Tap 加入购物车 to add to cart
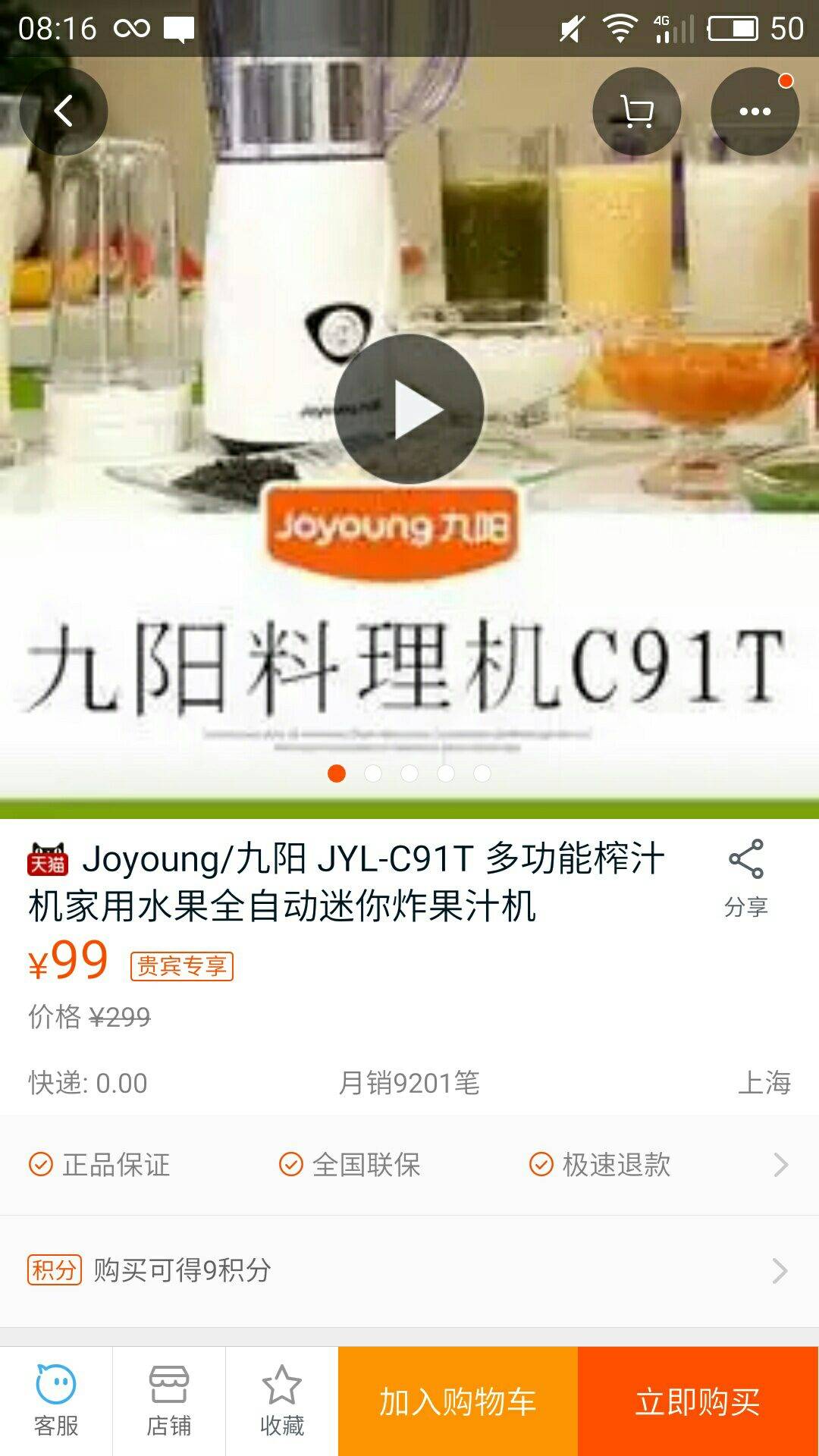 tap(457, 1401)
